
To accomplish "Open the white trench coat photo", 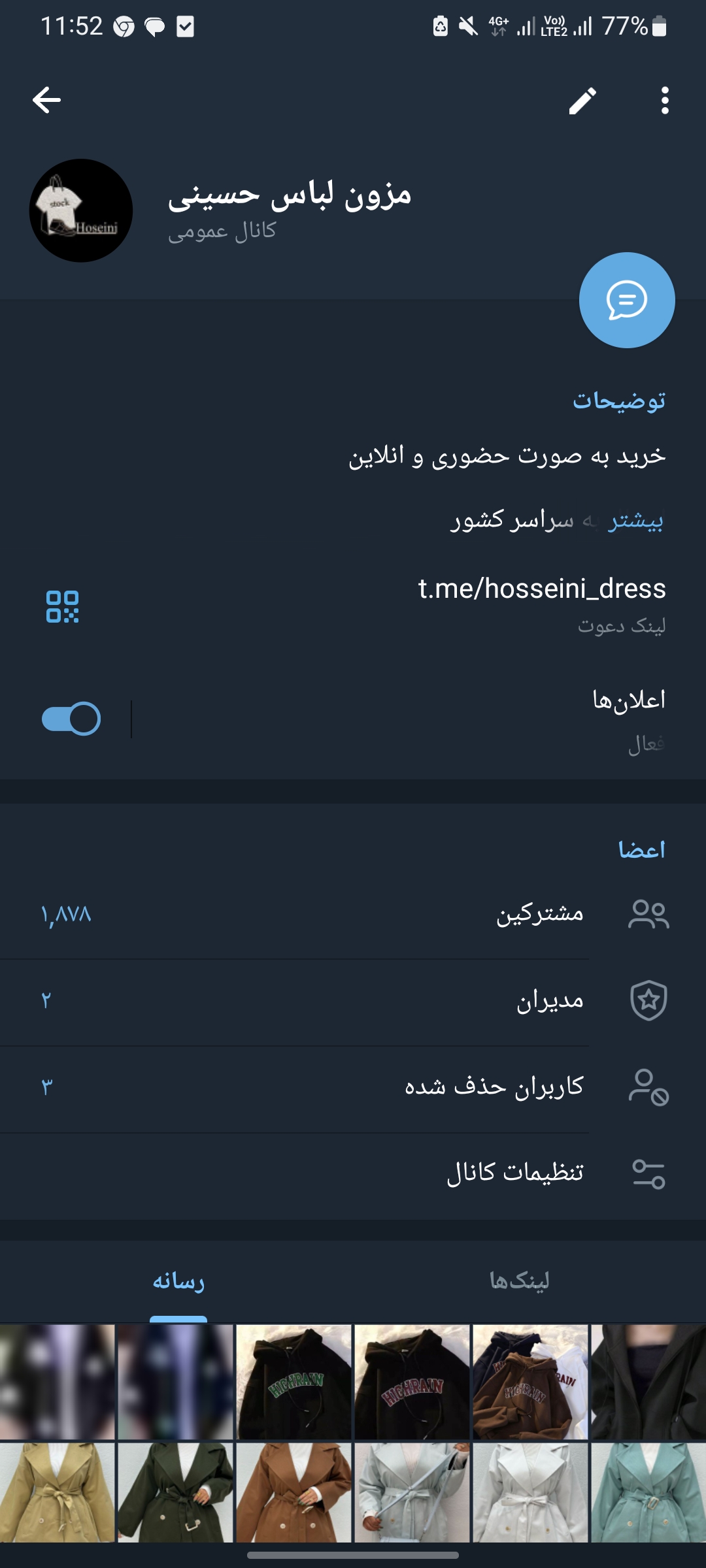I will 529,1492.
